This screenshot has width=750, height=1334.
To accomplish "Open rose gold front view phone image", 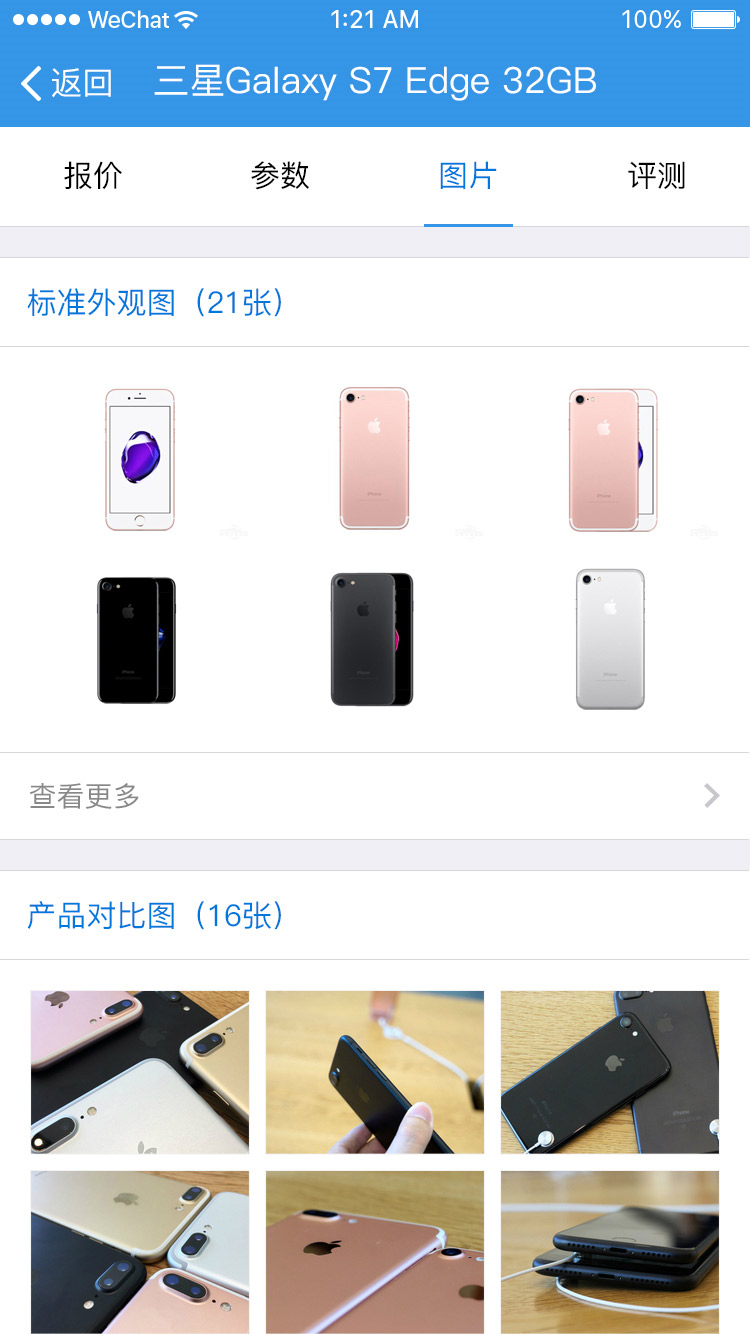I will point(139,459).
